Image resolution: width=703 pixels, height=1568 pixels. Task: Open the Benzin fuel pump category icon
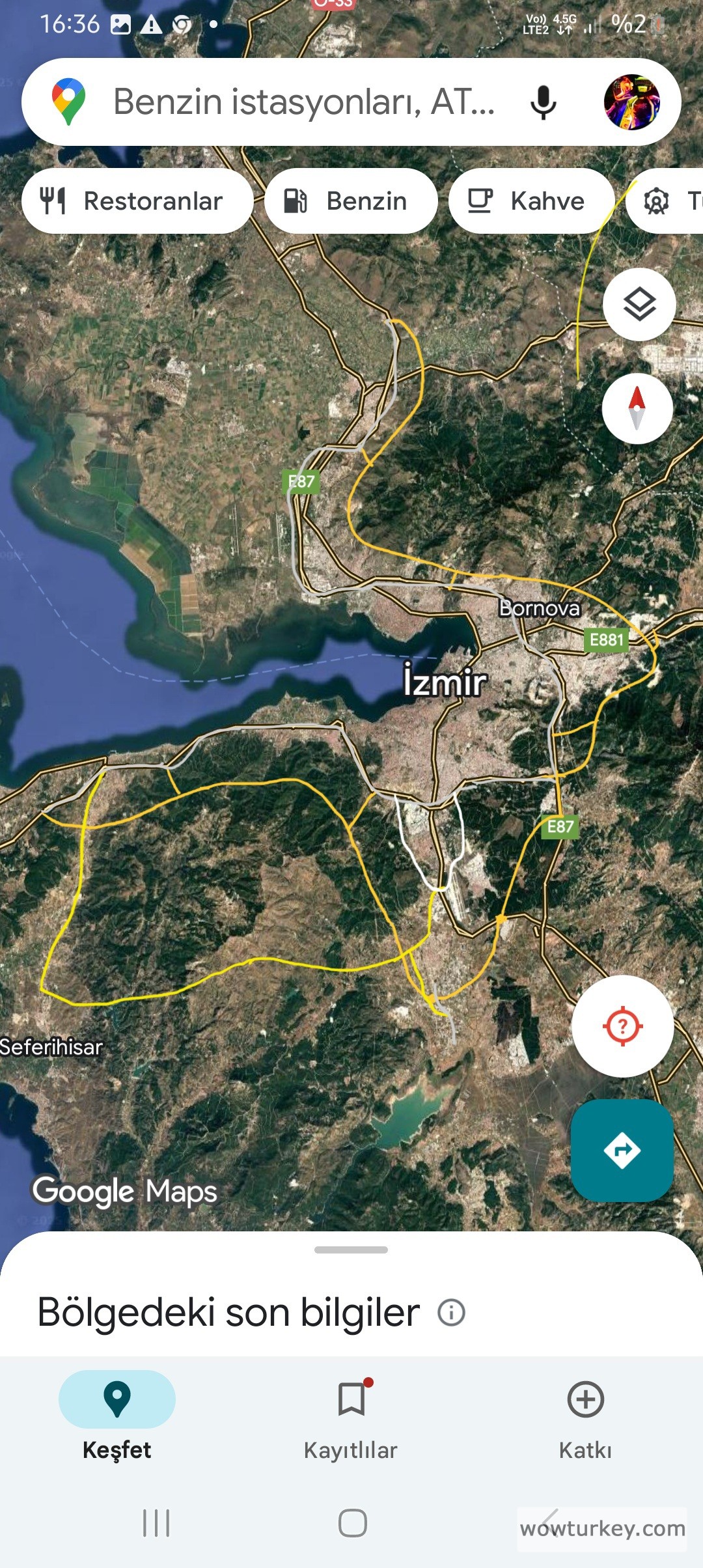295,201
